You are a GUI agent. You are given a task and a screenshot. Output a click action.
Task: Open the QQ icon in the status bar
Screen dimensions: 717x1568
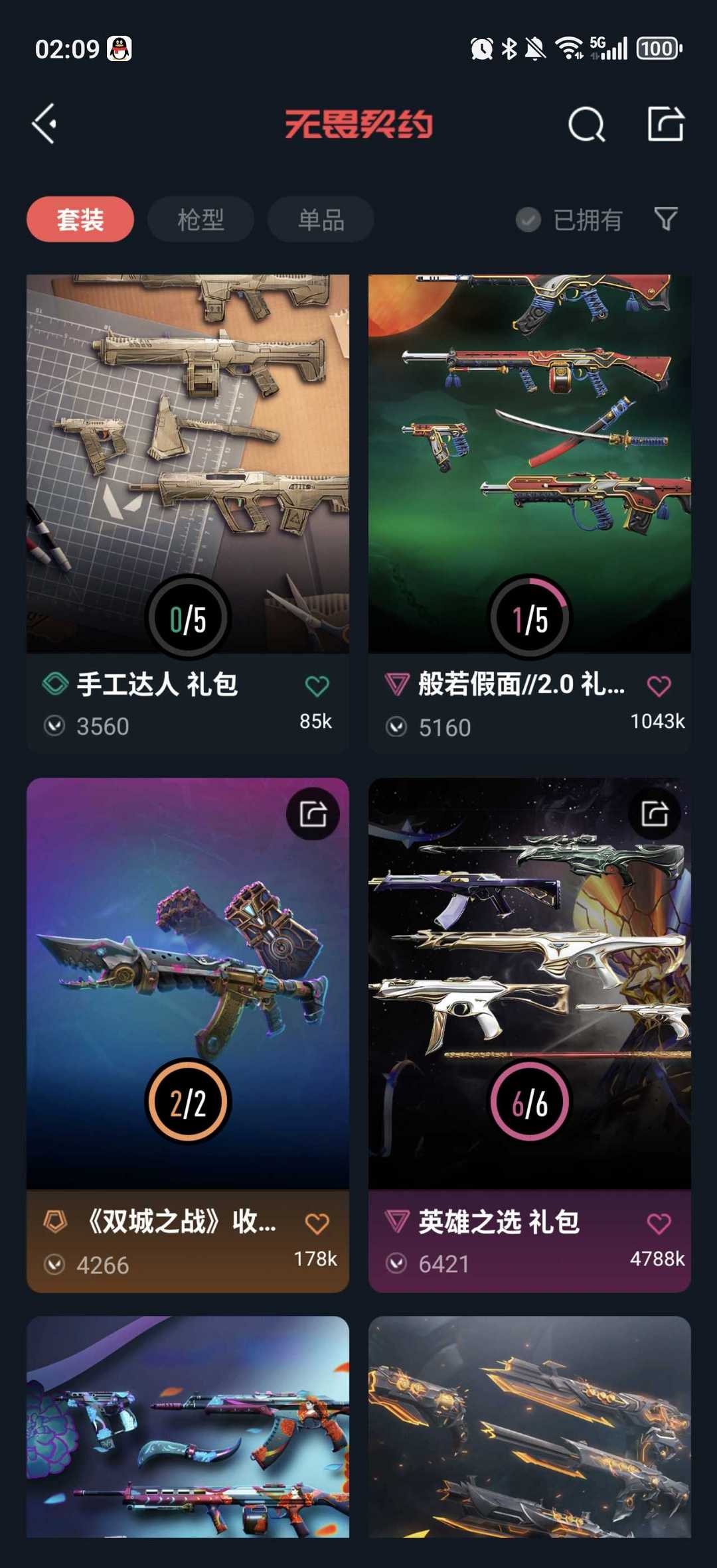120,47
